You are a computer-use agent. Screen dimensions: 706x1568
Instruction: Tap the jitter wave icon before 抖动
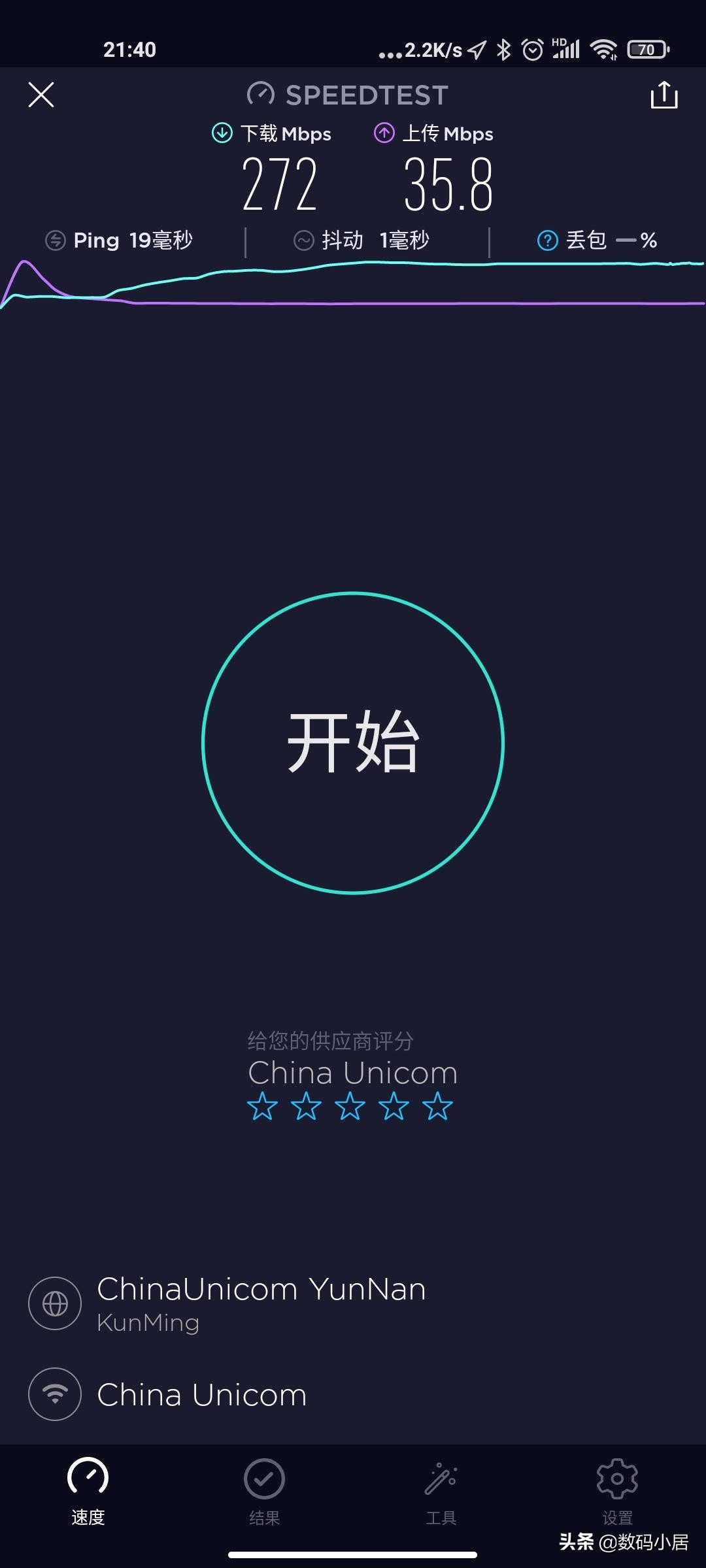[x=305, y=240]
